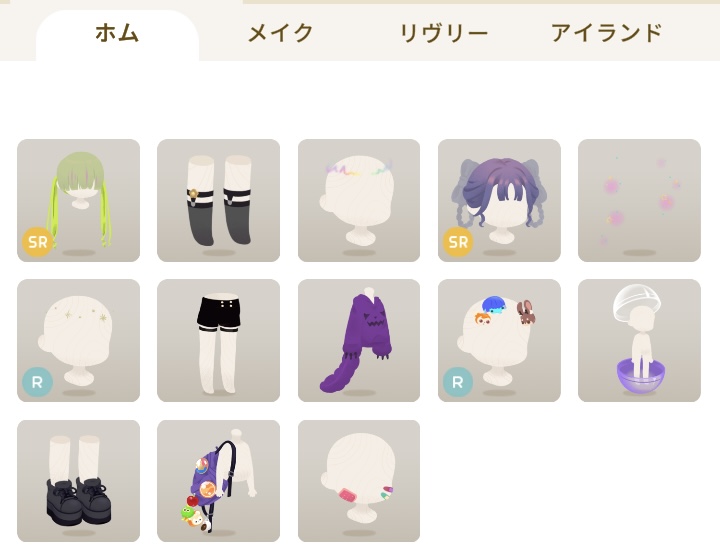Select the purple braided hair item
The height and width of the screenshot is (554, 720).
[x=499, y=200]
